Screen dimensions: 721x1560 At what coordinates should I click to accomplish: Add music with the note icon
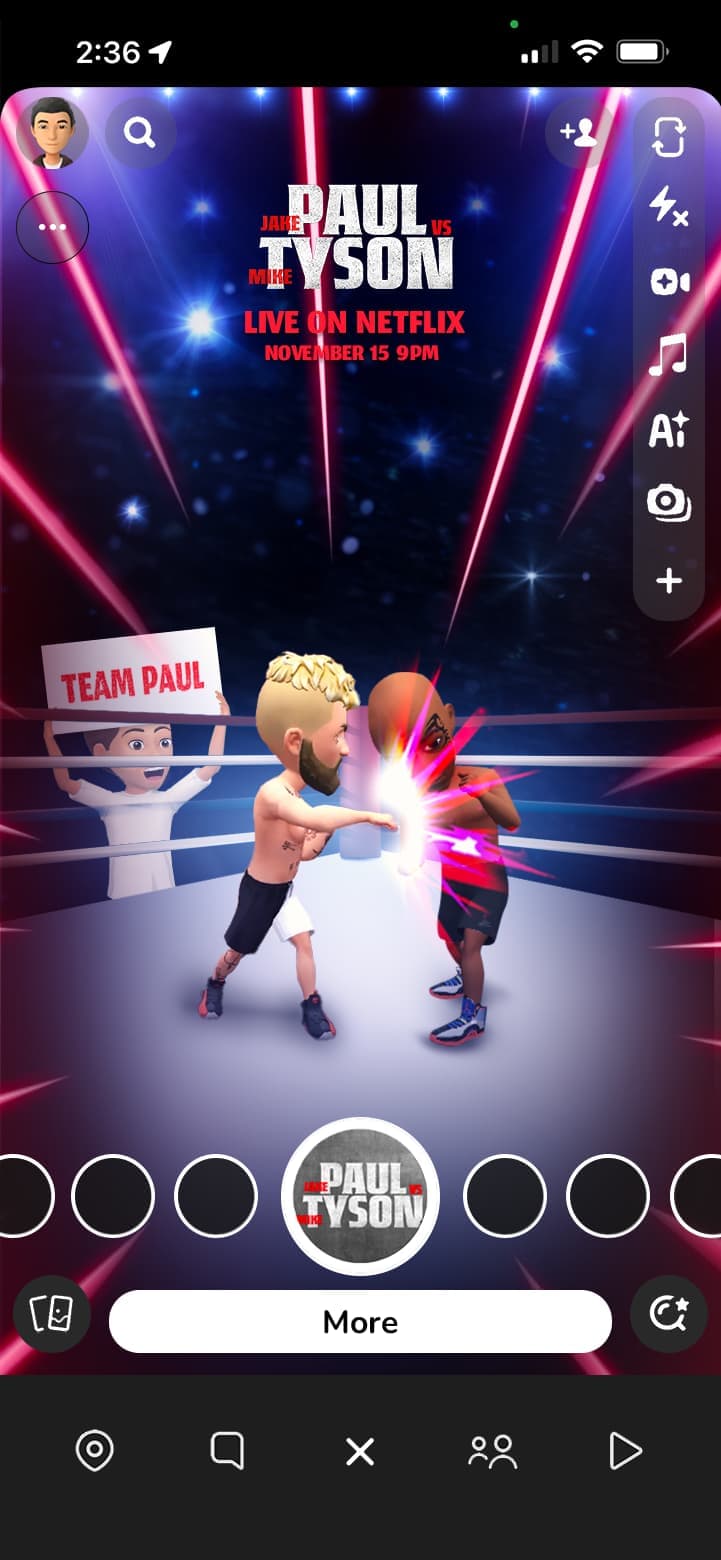click(x=668, y=356)
